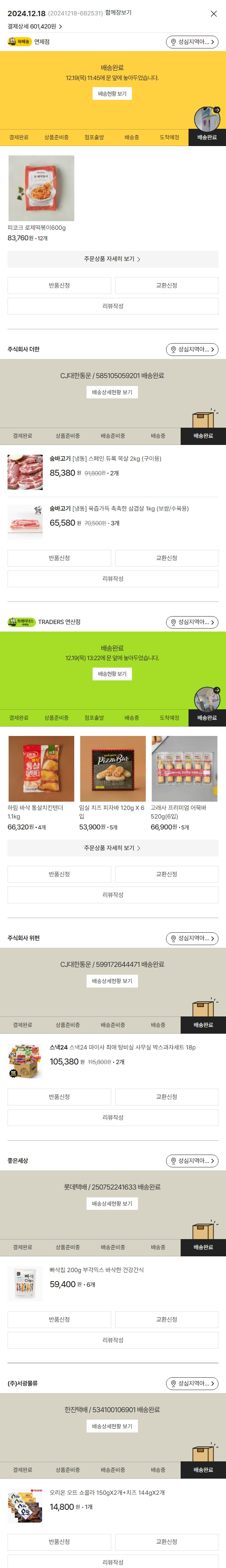Open the 피코크 로제떡볶이600g product
This screenshot has height=1568, width=226.
pos(41,189)
